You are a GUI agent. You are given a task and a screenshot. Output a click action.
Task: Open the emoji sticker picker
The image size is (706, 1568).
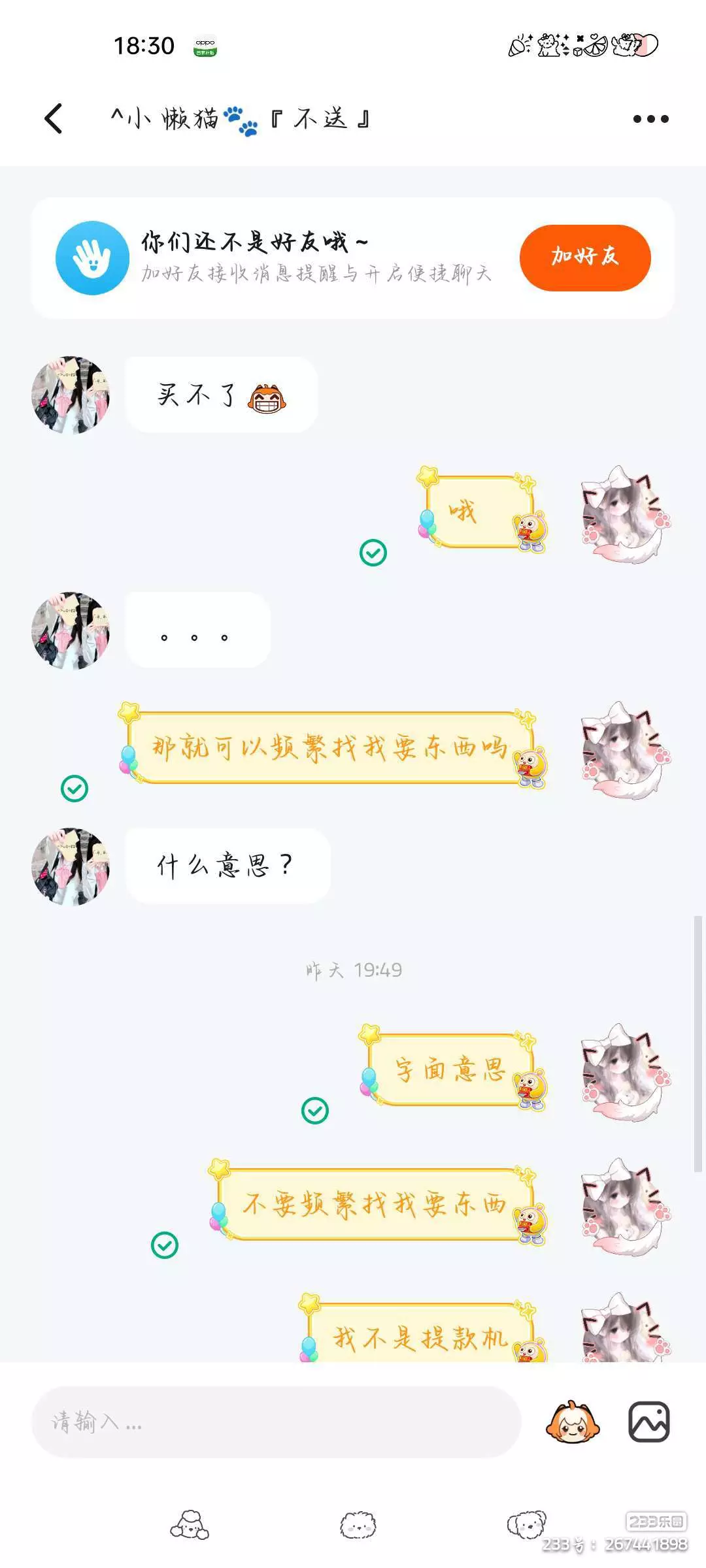[573, 1422]
